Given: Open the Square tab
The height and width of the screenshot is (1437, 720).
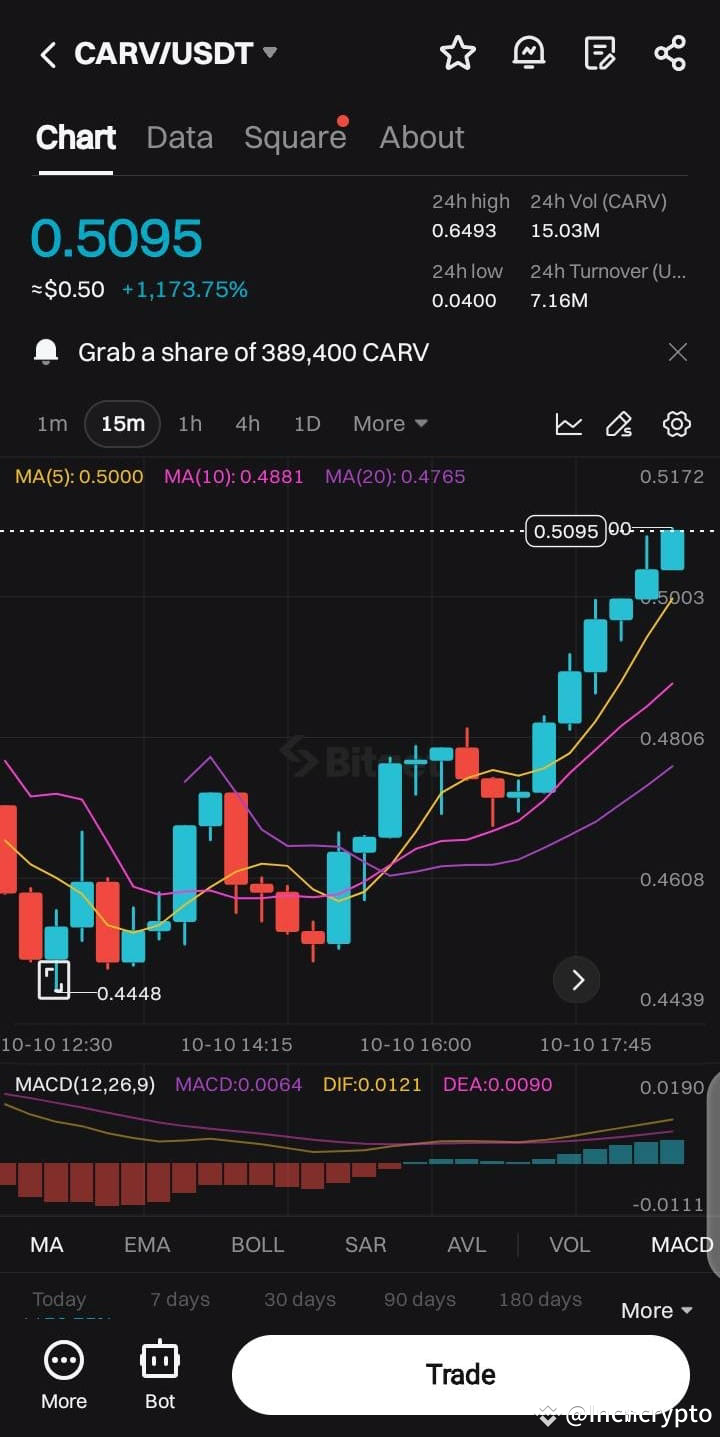Looking at the screenshot, I should [294, 137].
